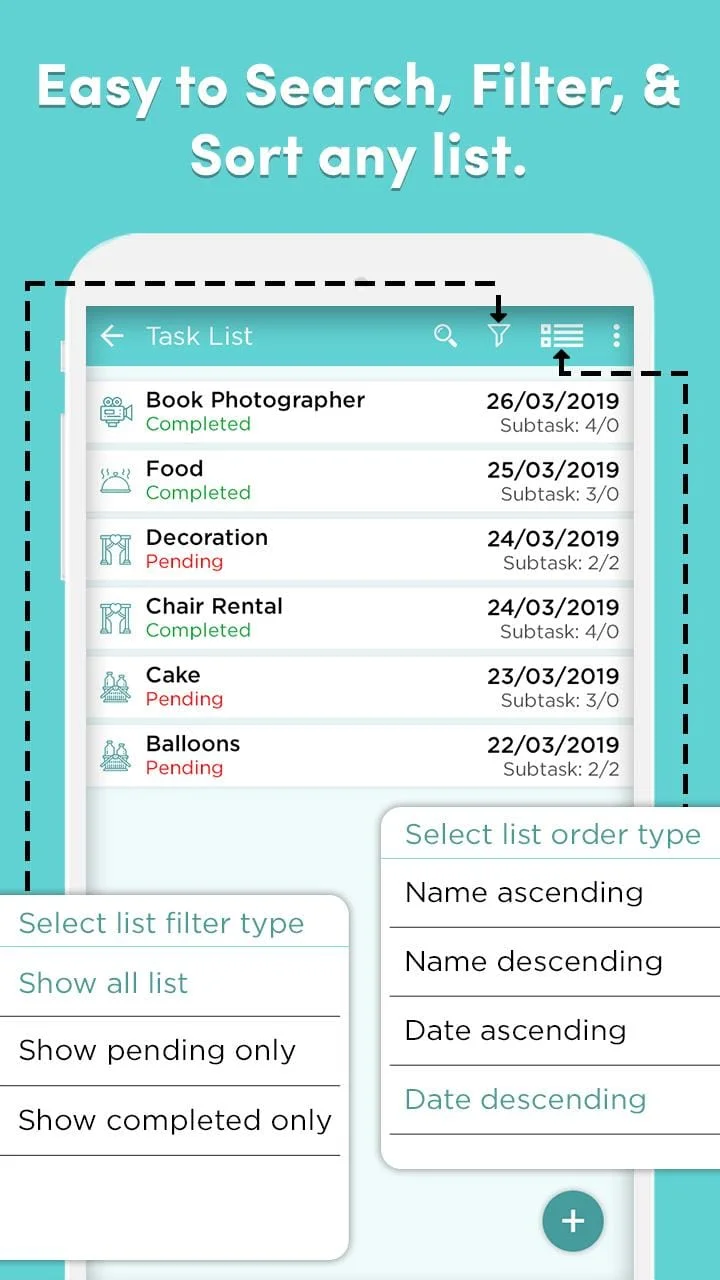Click the back arrow in Task List

pos(111,336)
